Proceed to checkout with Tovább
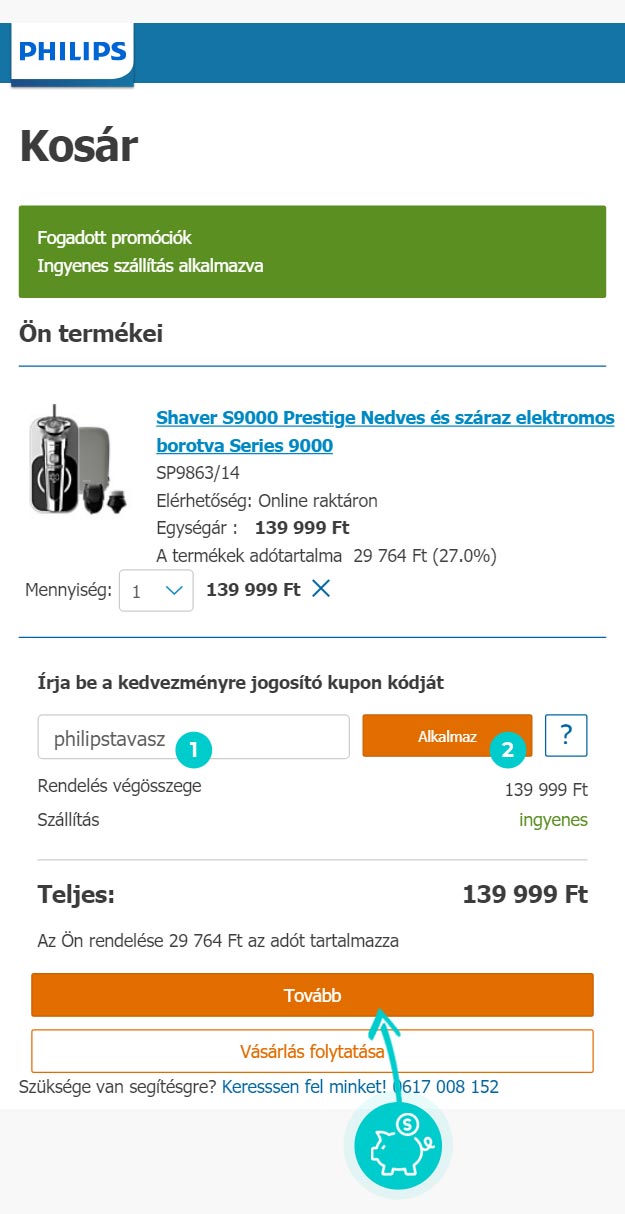Image resolution: width=625 pixels, height=1214 pixels. (x=312, y=995)
